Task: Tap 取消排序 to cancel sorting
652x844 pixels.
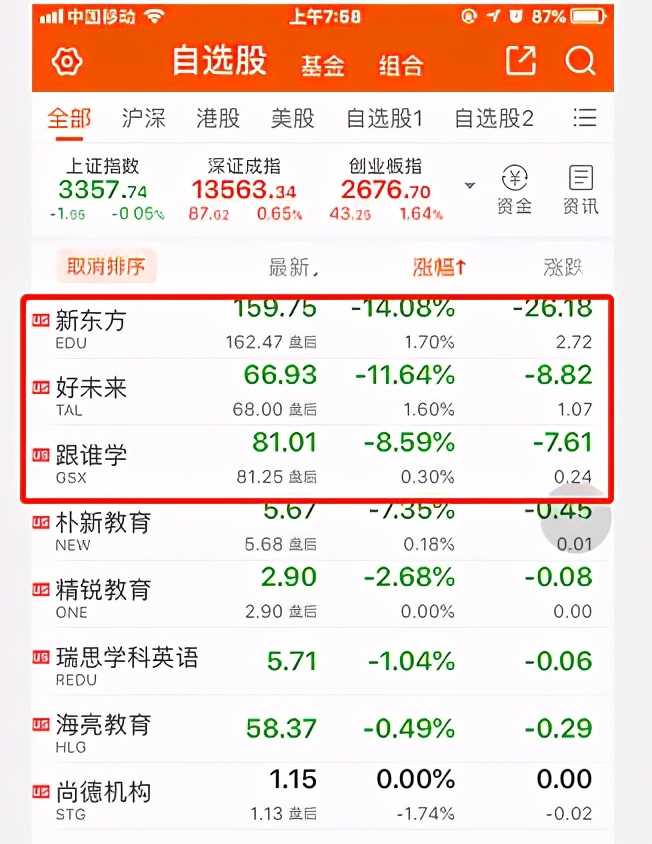Action: (106, 266)
